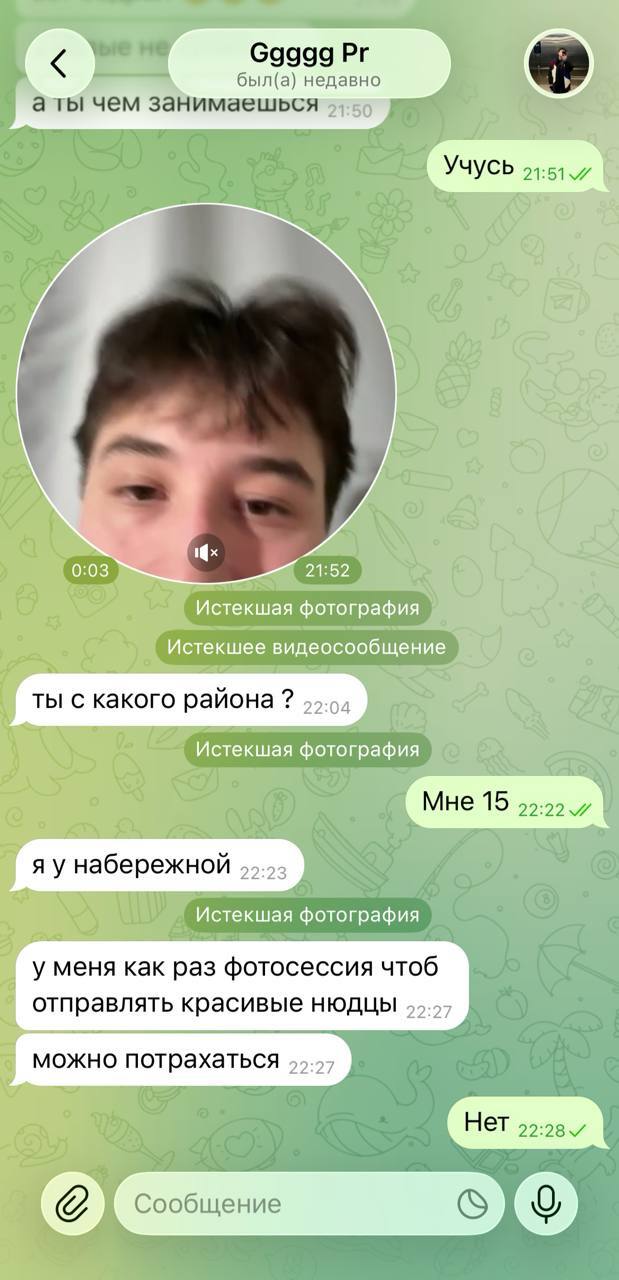Play the round video message
Viewport: 619px width, 1280px height.
tap(206, 393)
